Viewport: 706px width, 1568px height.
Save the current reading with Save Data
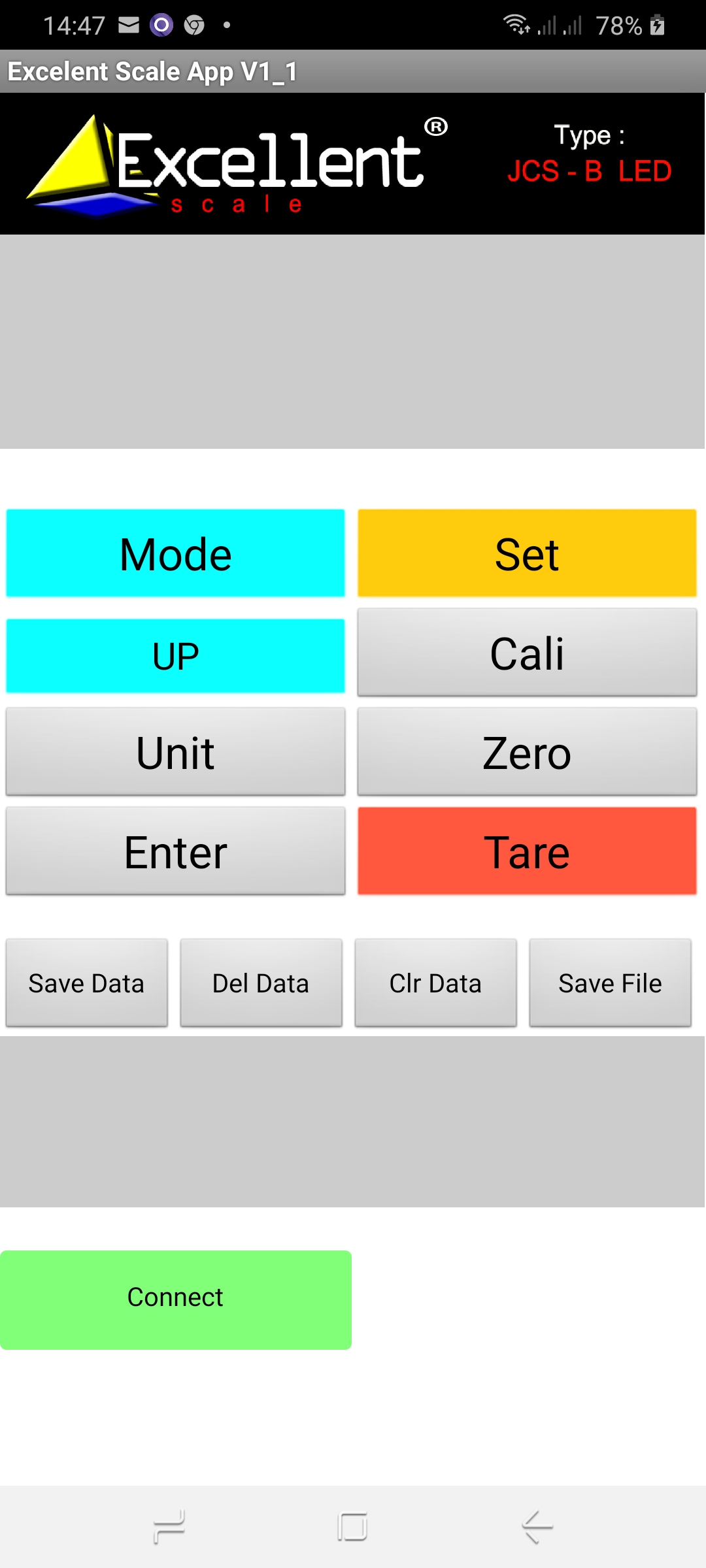click(x=87, y=983)
